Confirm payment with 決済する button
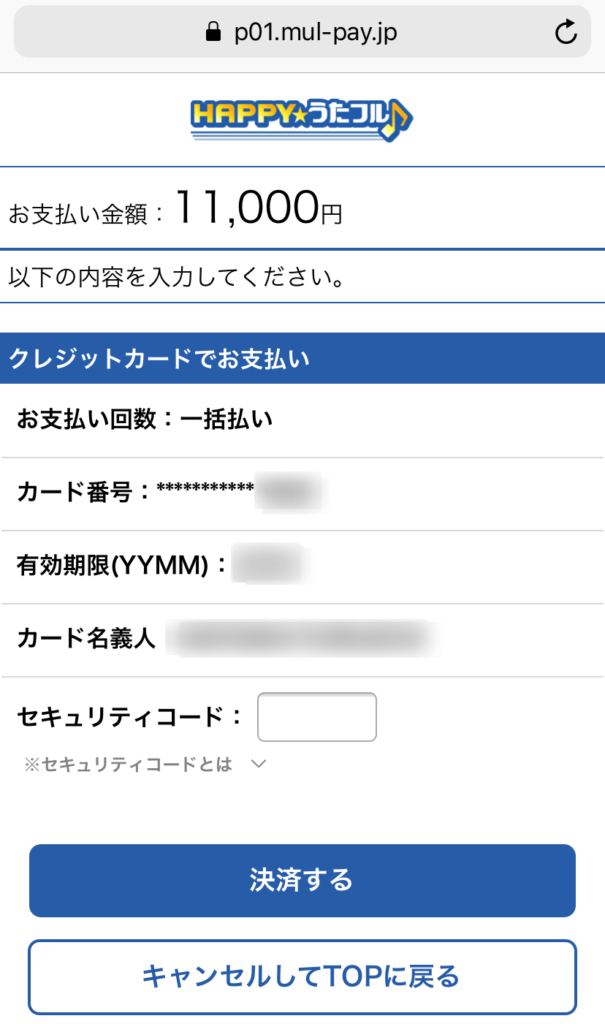 (x=302, y=880)
